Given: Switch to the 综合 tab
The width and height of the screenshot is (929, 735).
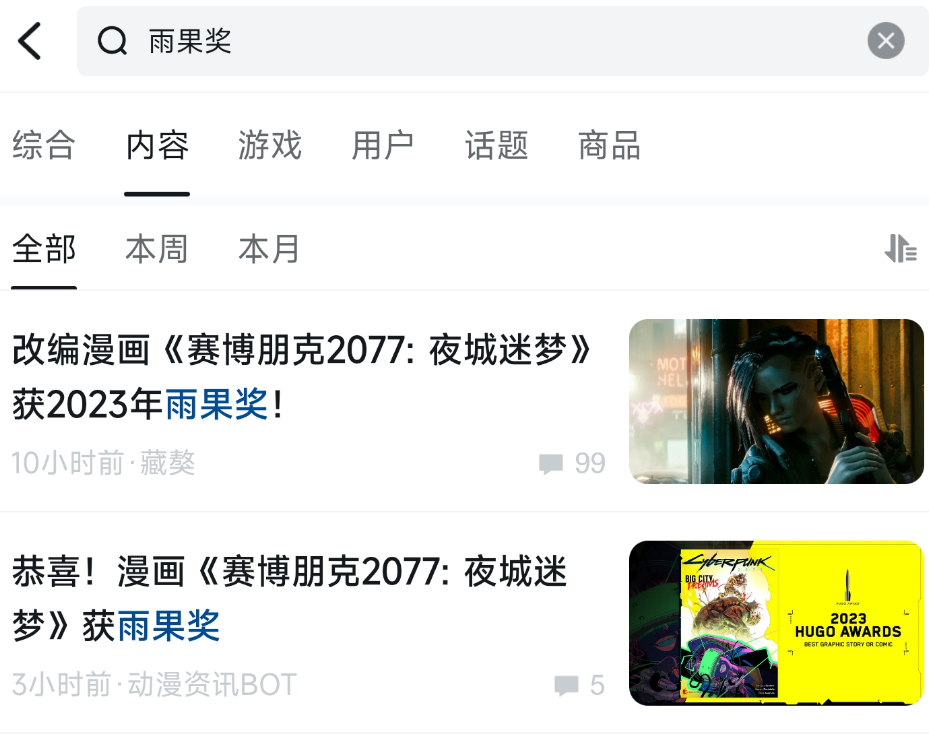Looking at the screenshot, I should (x=44, y=146).
